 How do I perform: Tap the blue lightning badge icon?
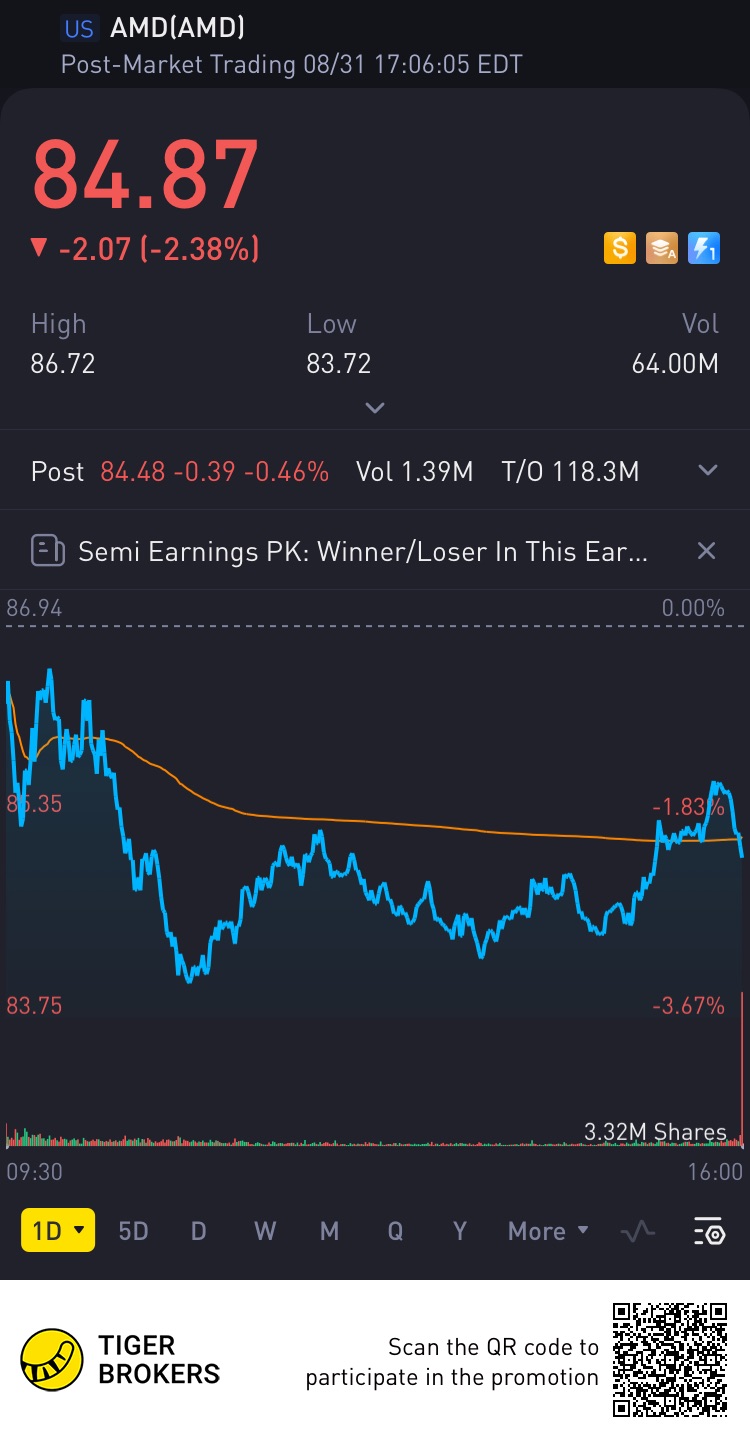[x=704, y=247]
